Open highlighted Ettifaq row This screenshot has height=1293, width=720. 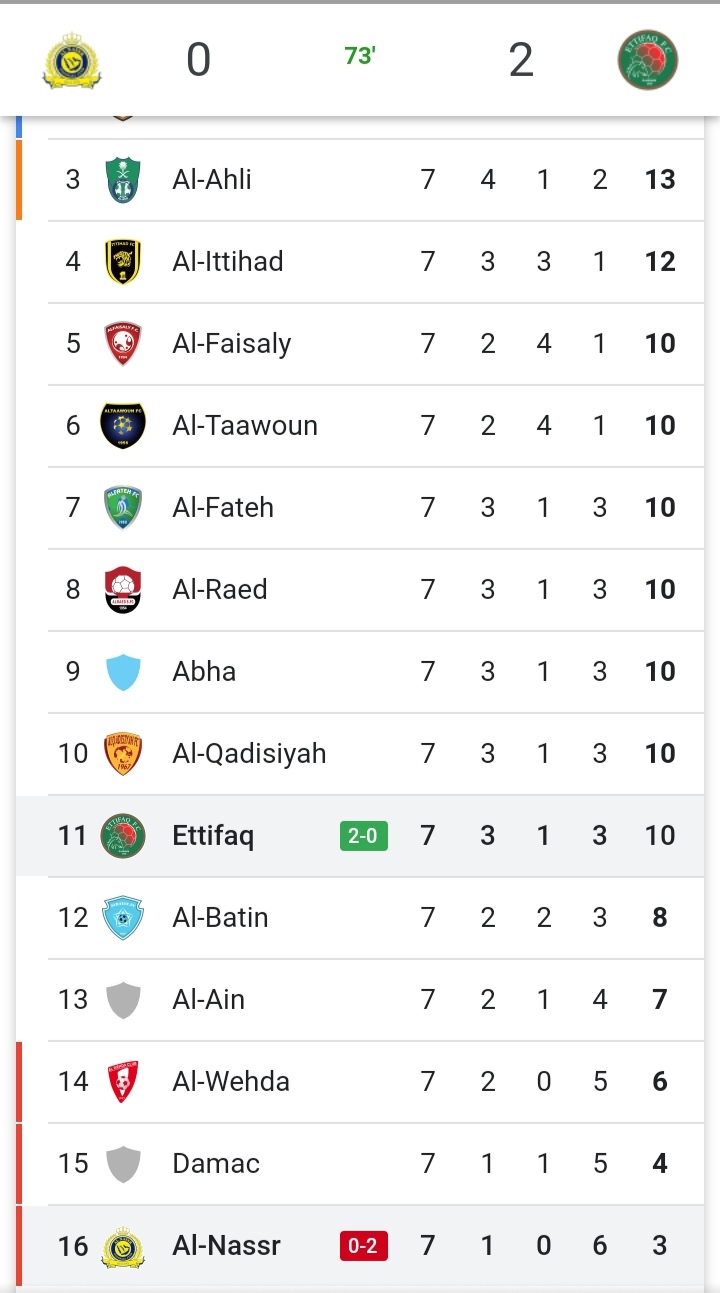point(360,836)
